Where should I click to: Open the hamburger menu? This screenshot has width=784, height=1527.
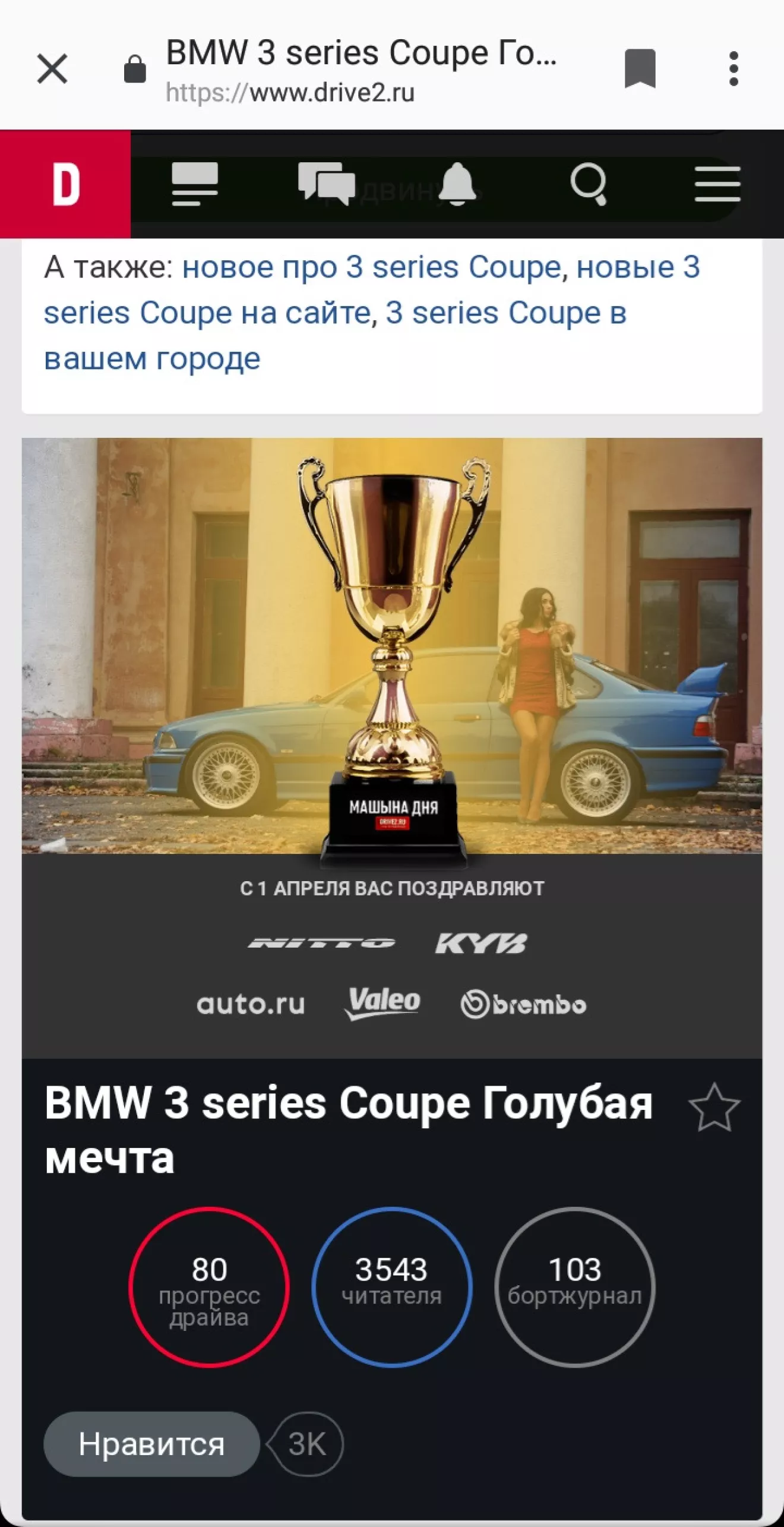717,184
